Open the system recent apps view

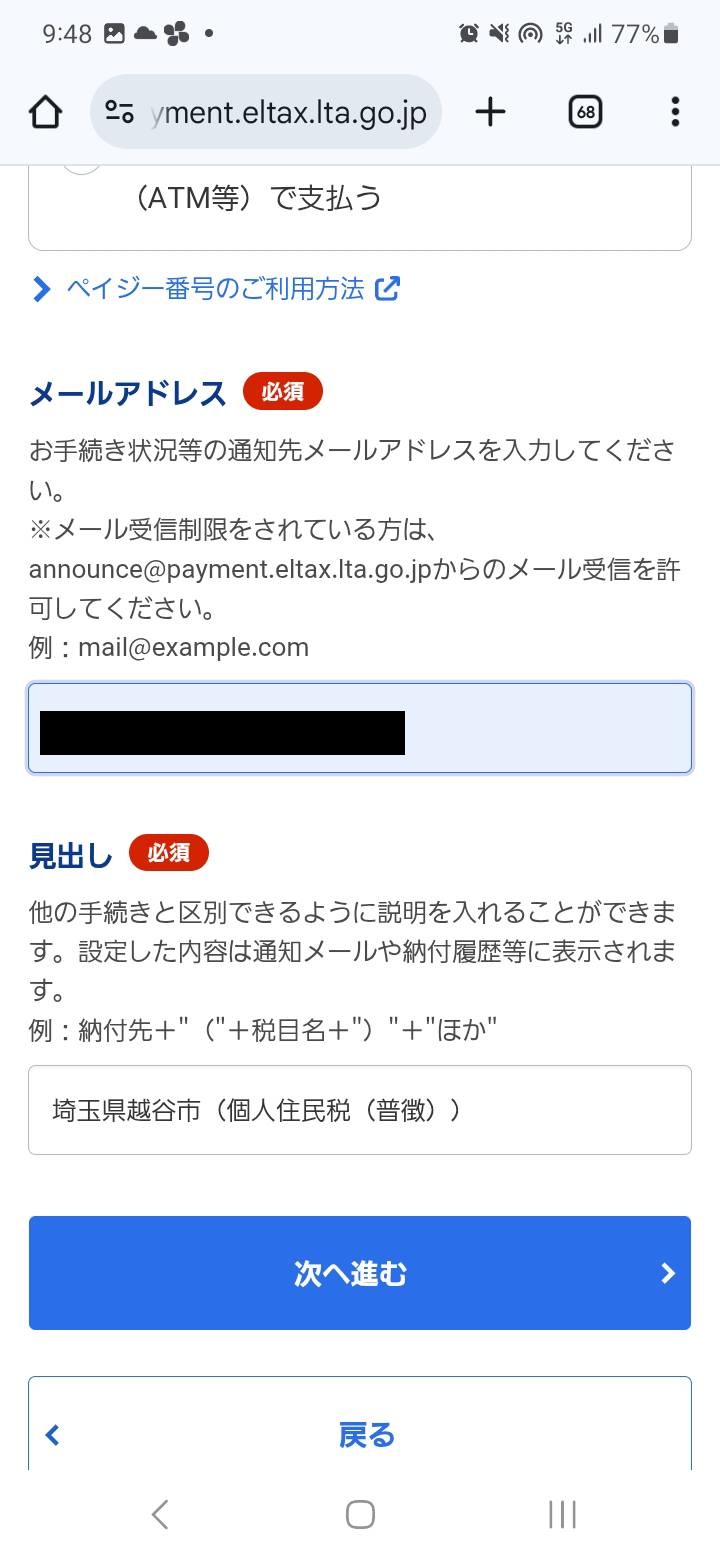pyautogui.click(x=562, y=1514)
